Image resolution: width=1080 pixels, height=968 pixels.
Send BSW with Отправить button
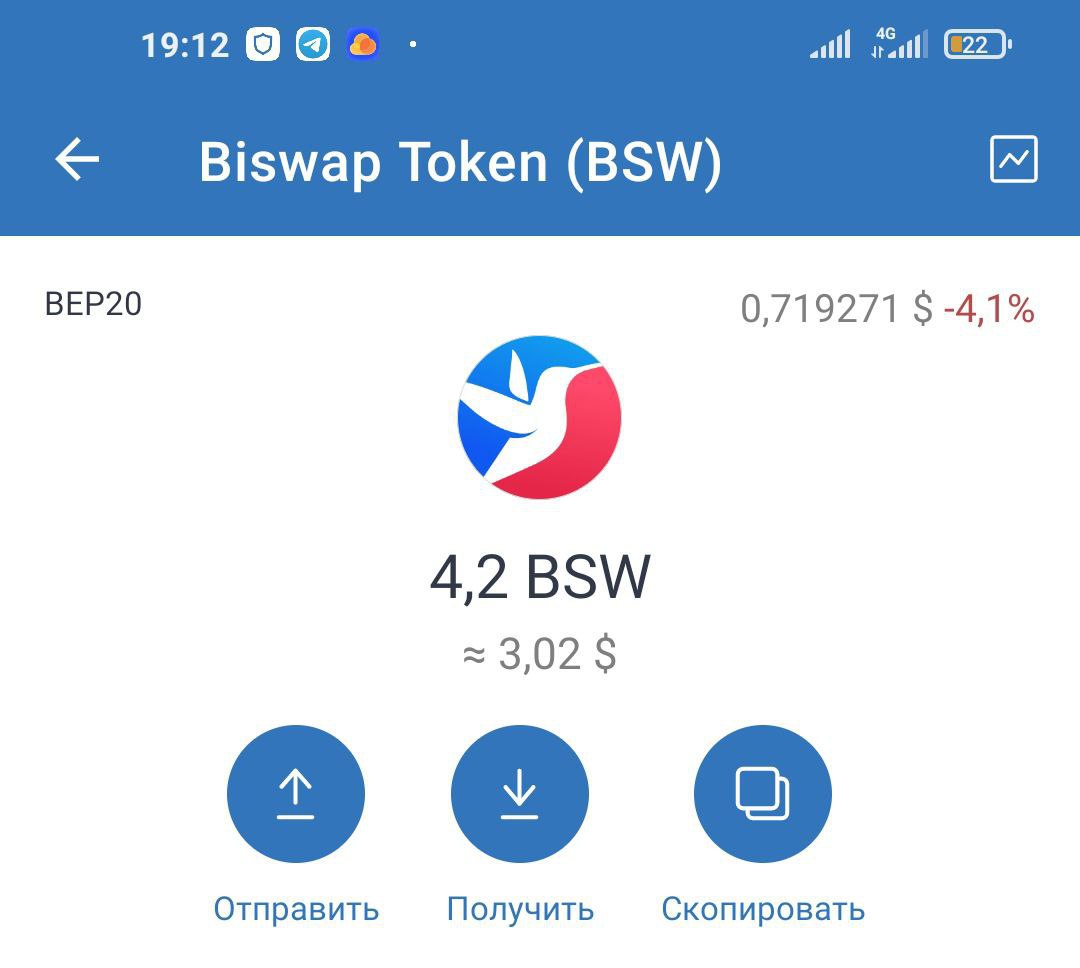[295, 794]
